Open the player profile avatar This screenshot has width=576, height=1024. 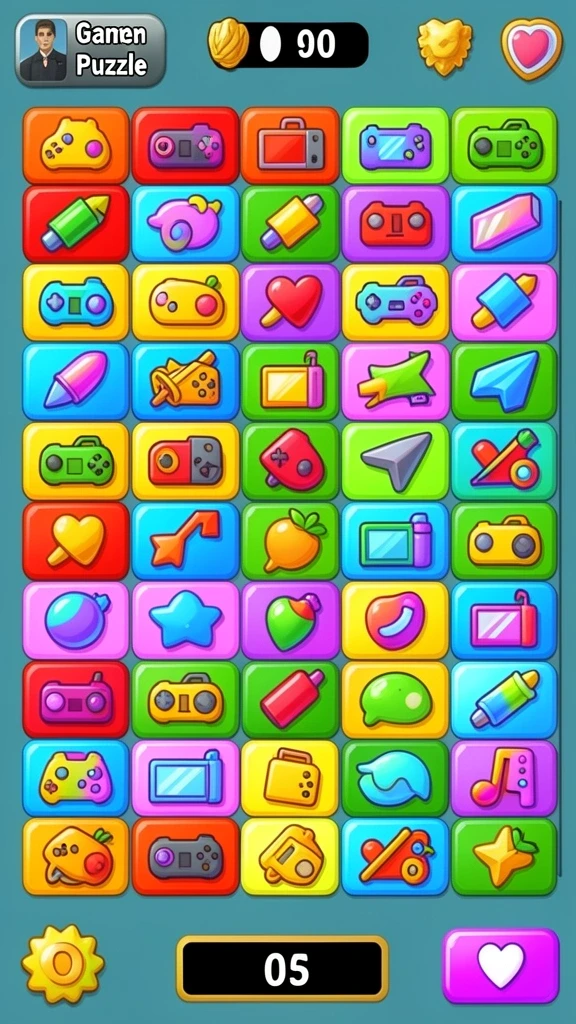point(43,51)
